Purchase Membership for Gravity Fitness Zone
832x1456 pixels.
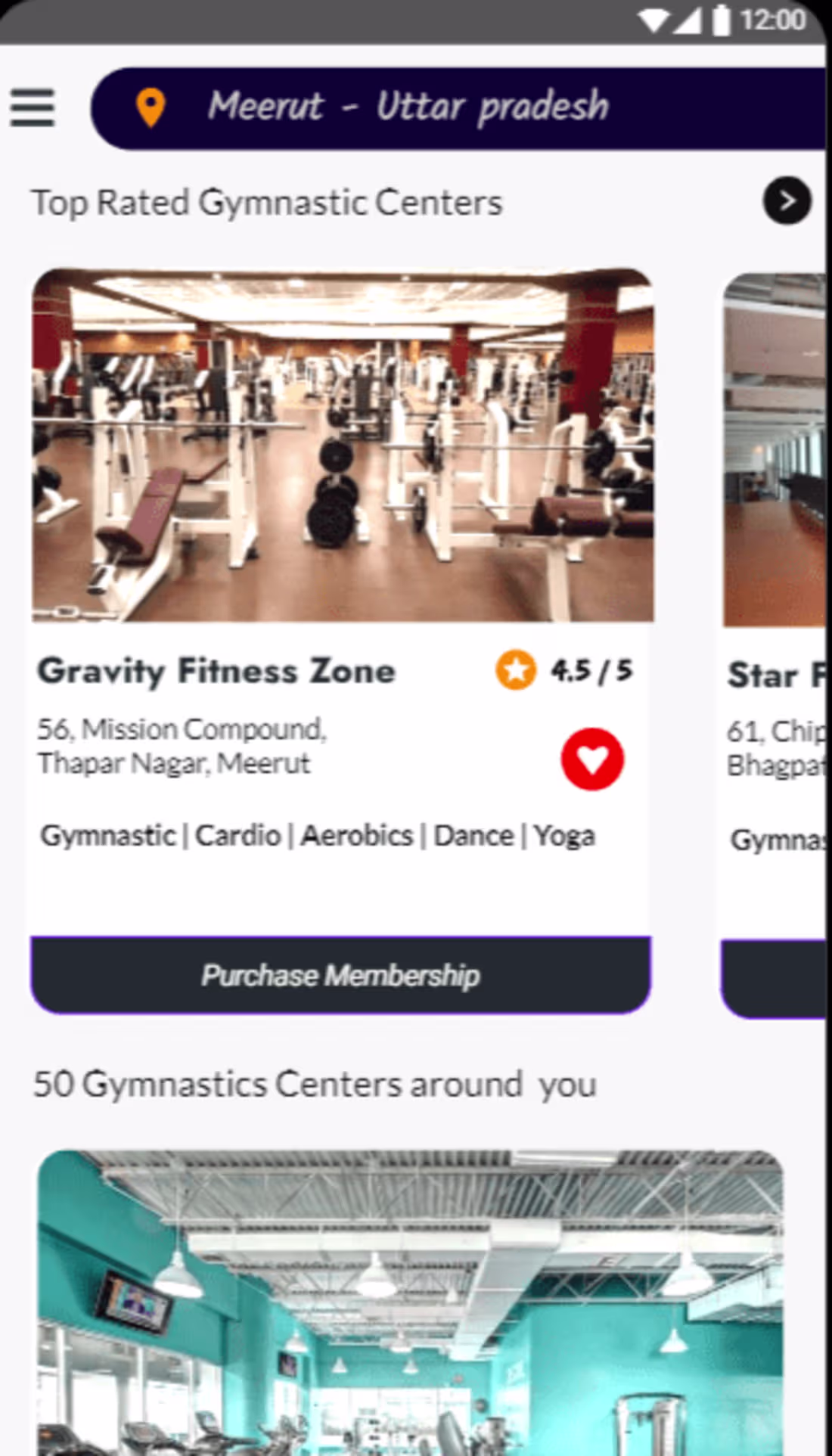pyautogui.click(x=340, y=975)
